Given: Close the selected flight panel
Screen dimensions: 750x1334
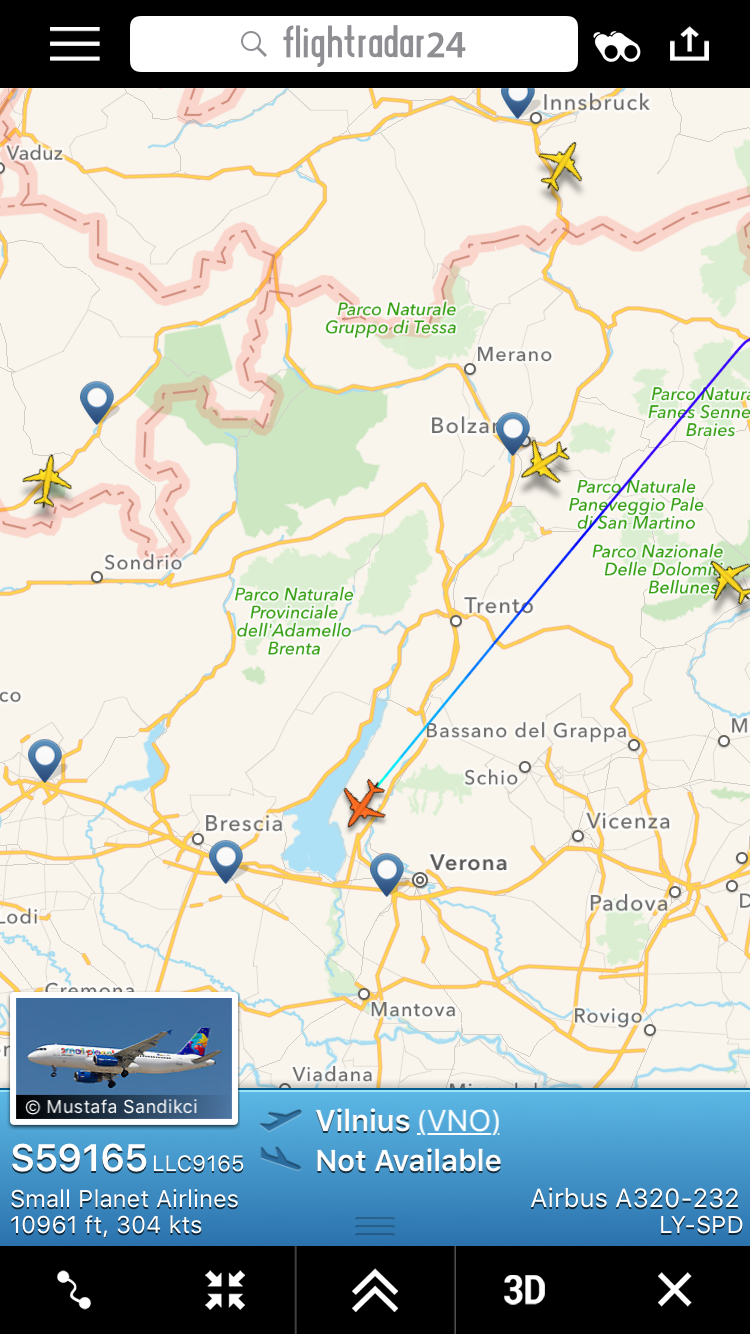Looking at the screenshot, I should tap(674, 1290).
